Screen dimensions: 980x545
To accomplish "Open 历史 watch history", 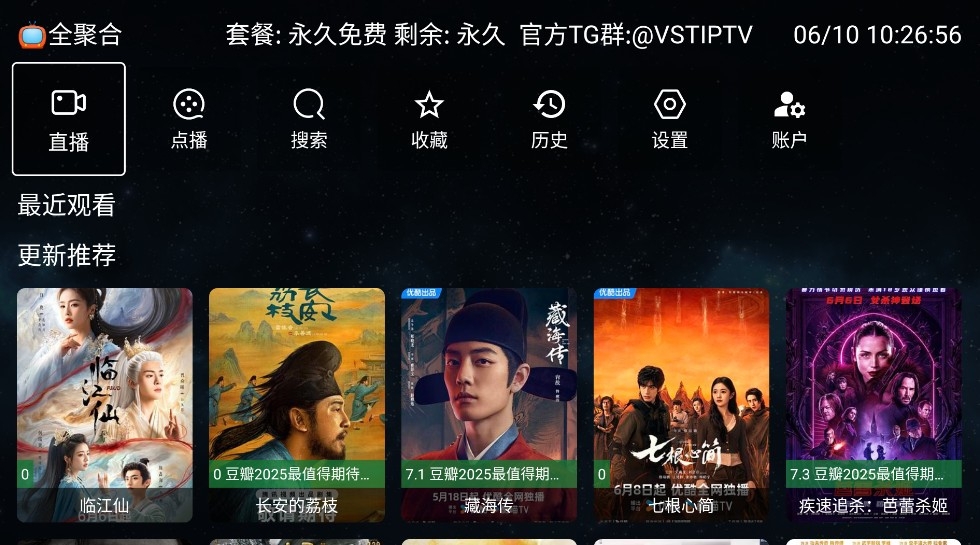I will (x=549, y=119).
